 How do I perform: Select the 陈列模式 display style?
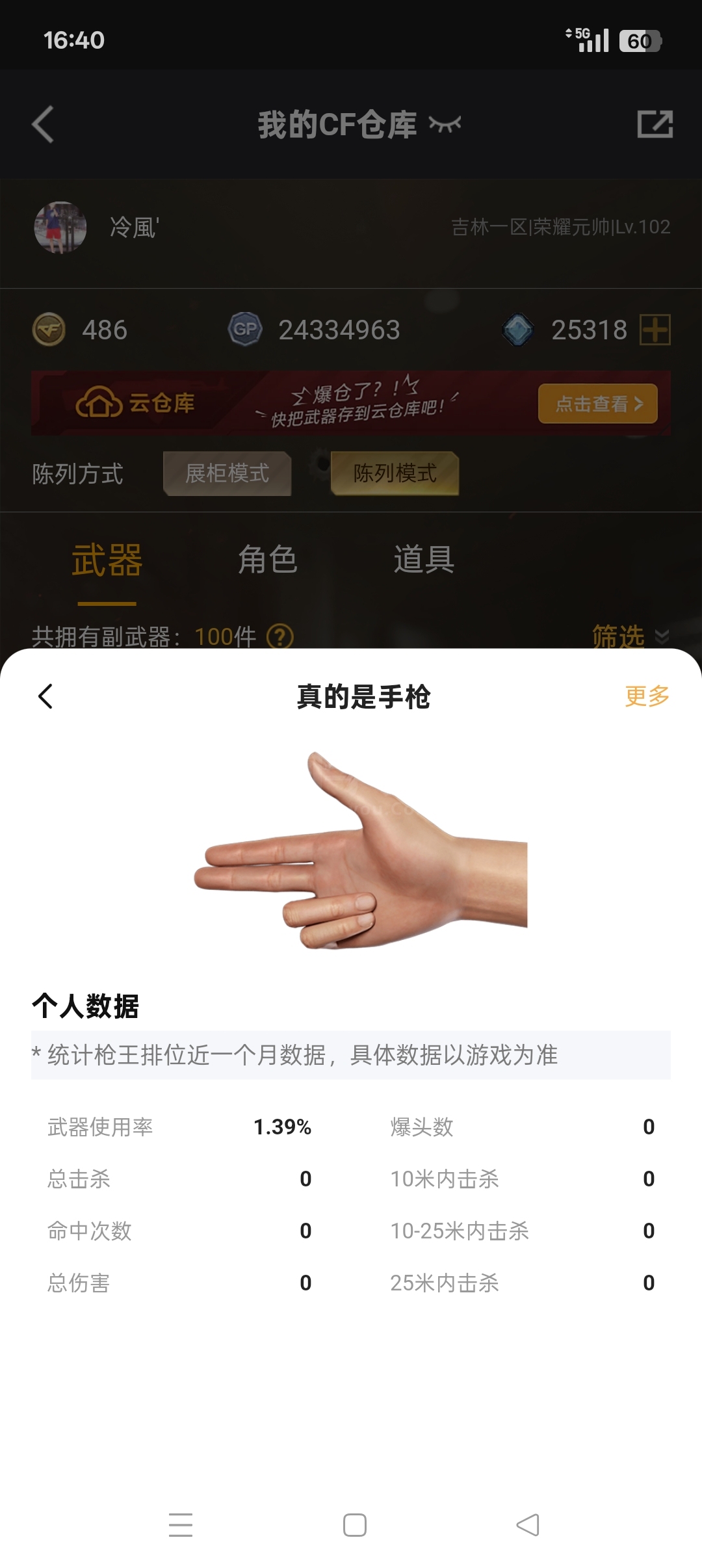[395, 473]
